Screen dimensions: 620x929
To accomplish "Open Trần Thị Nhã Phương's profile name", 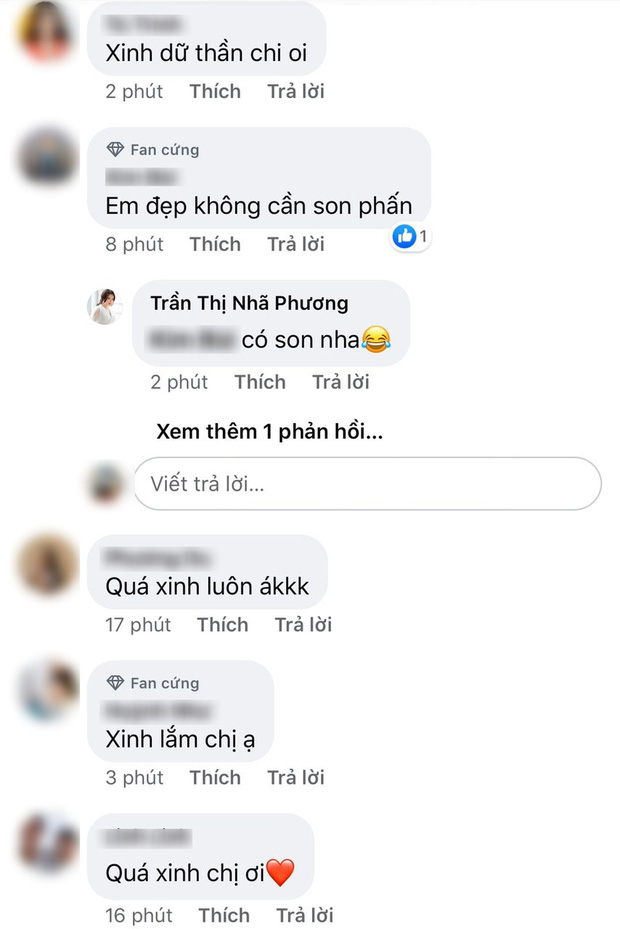I will pos(249,303).
